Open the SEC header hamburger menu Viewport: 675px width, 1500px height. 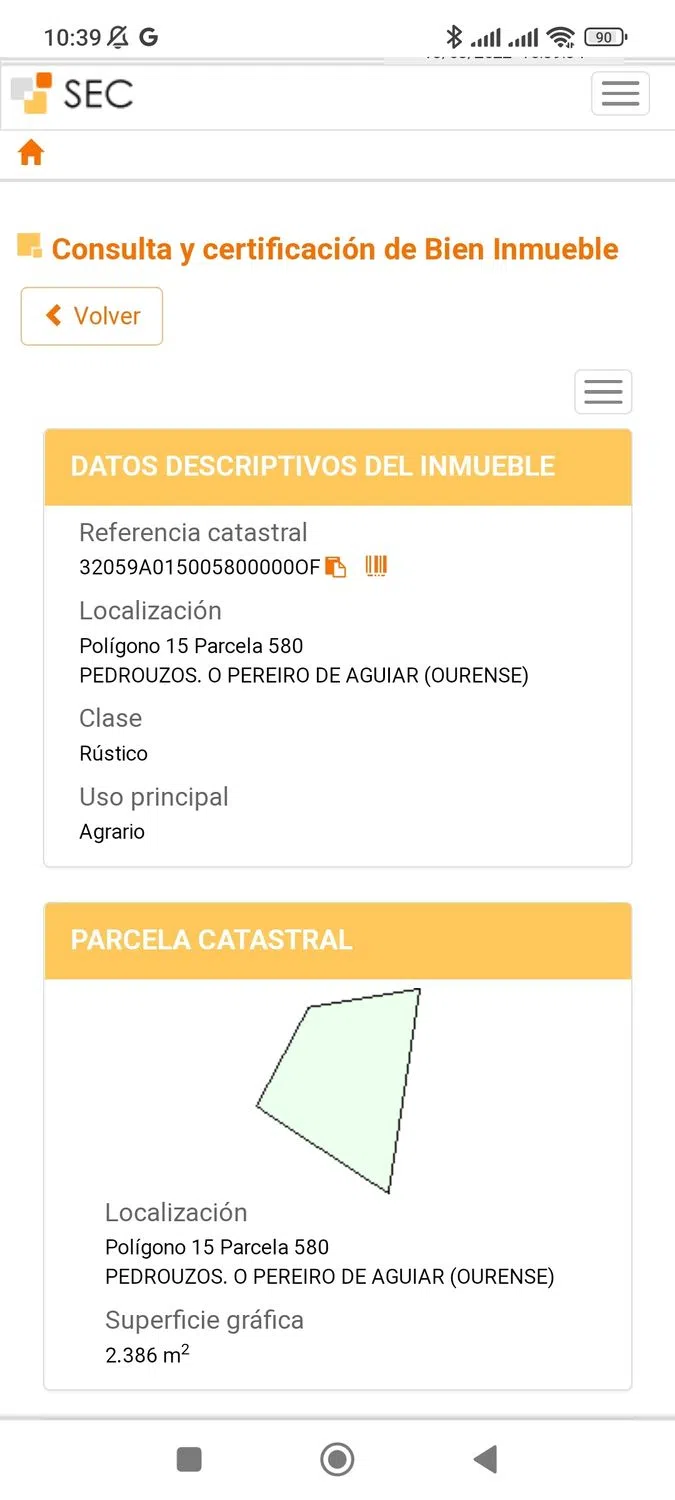(620, 94)
